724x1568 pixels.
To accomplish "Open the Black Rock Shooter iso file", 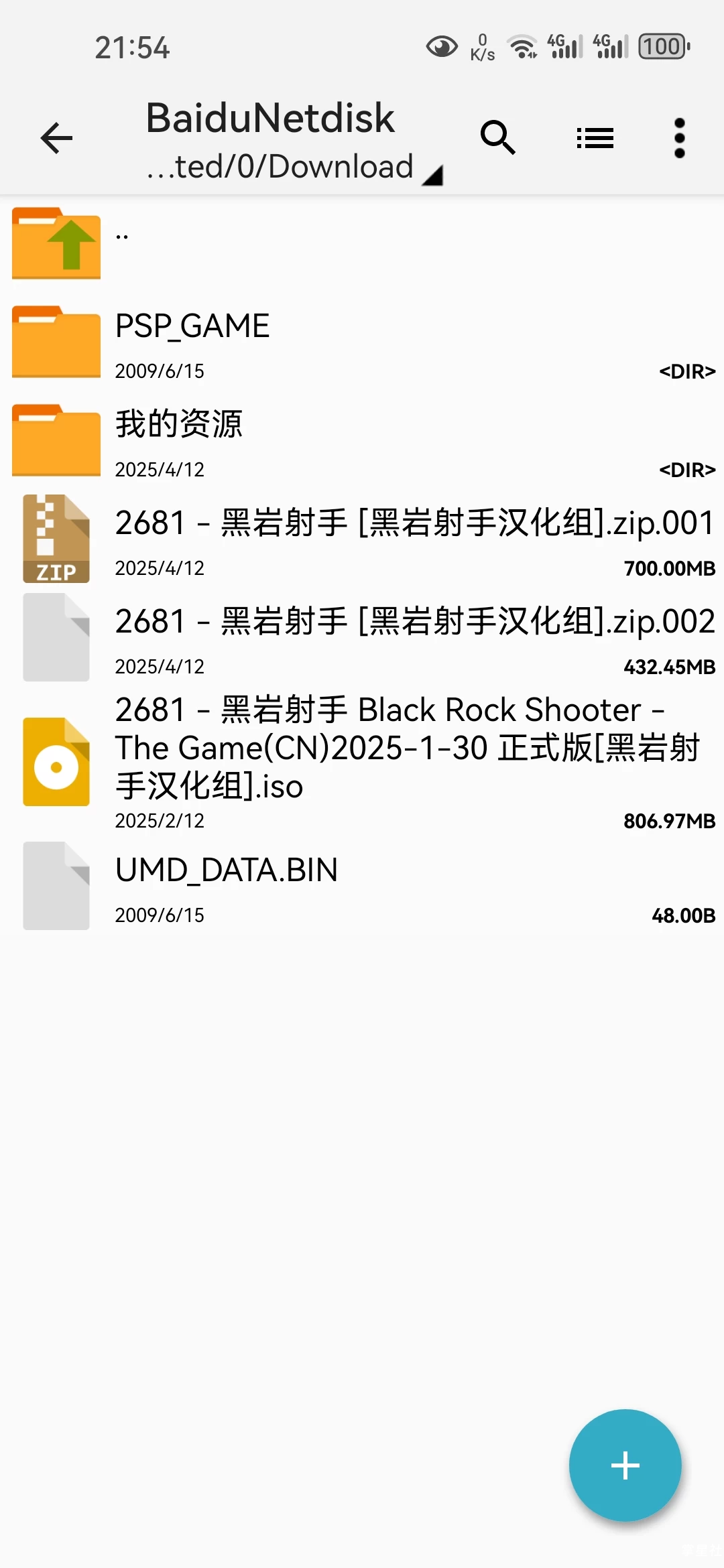I will pos(362,761).
